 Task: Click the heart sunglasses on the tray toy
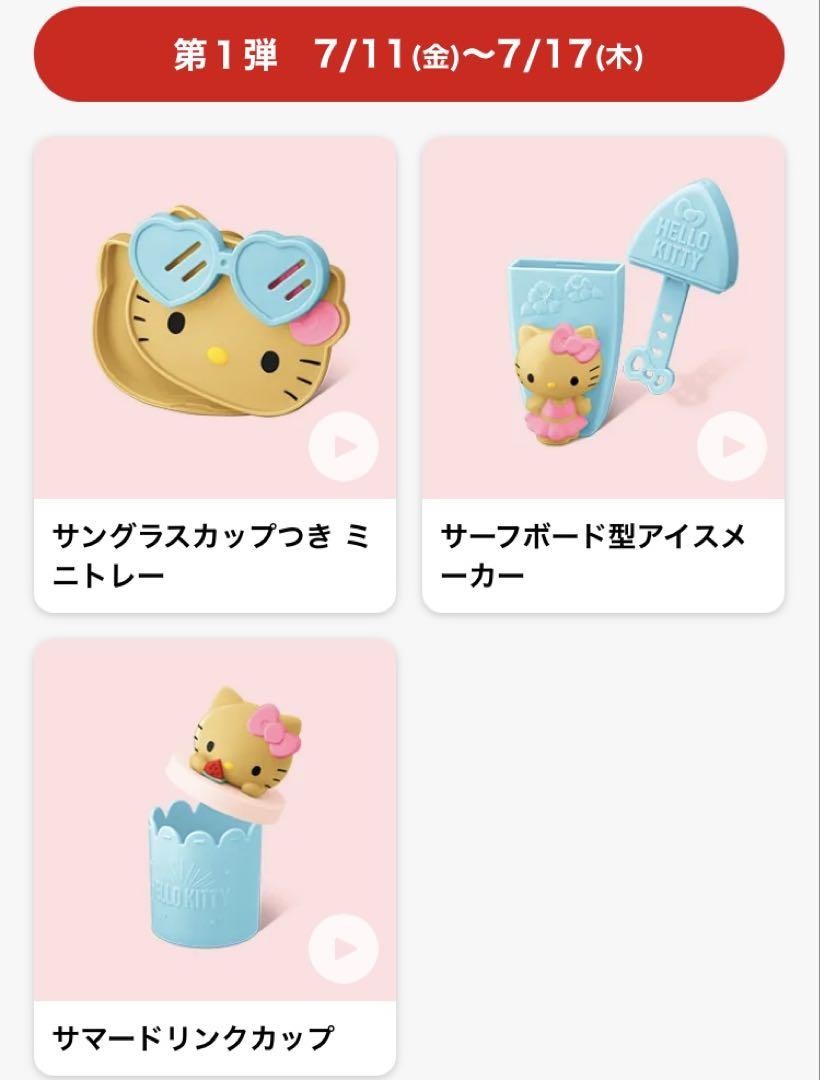[x=225, y=262]
